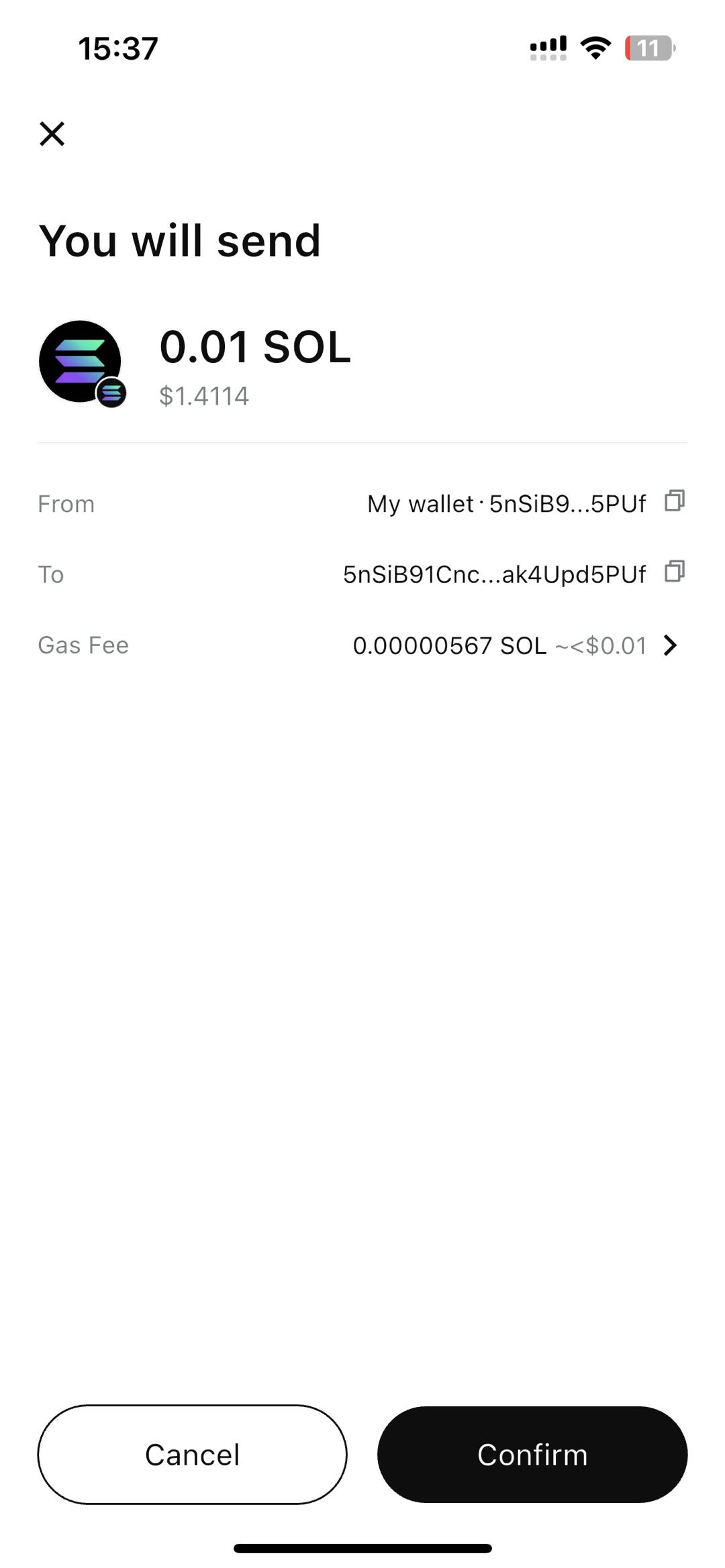Viewport: 725px width, 1568px height.
Task: Copy the To recipient address
Action: pos(674,572)
